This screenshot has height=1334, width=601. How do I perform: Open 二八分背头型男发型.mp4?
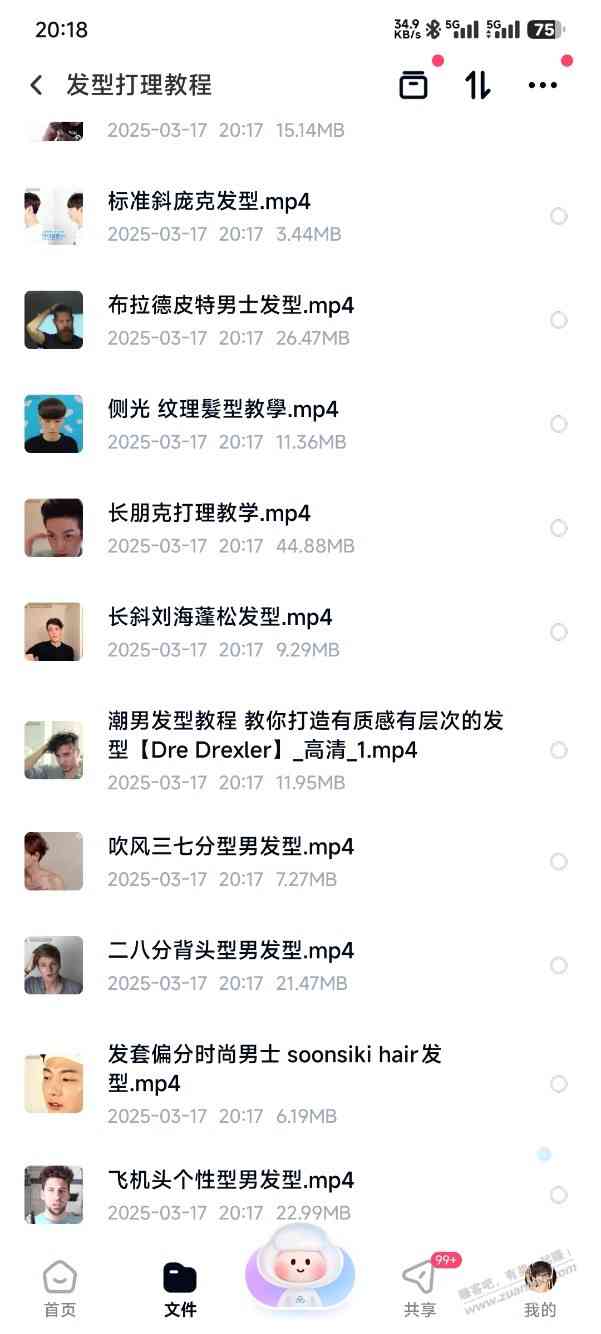(x=230, y=950)
